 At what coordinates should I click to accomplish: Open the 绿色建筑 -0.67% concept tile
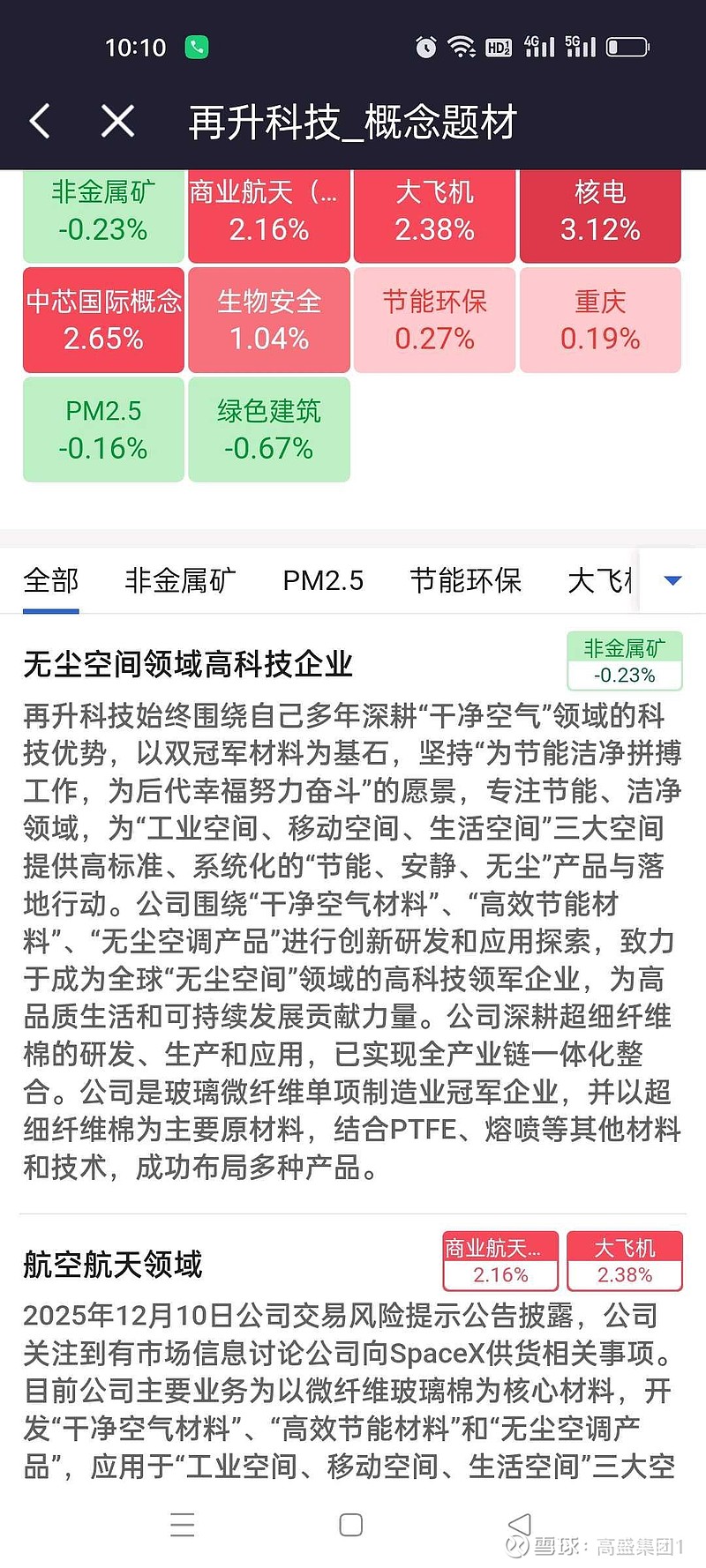pyautogui.click(x=268, y=429)
